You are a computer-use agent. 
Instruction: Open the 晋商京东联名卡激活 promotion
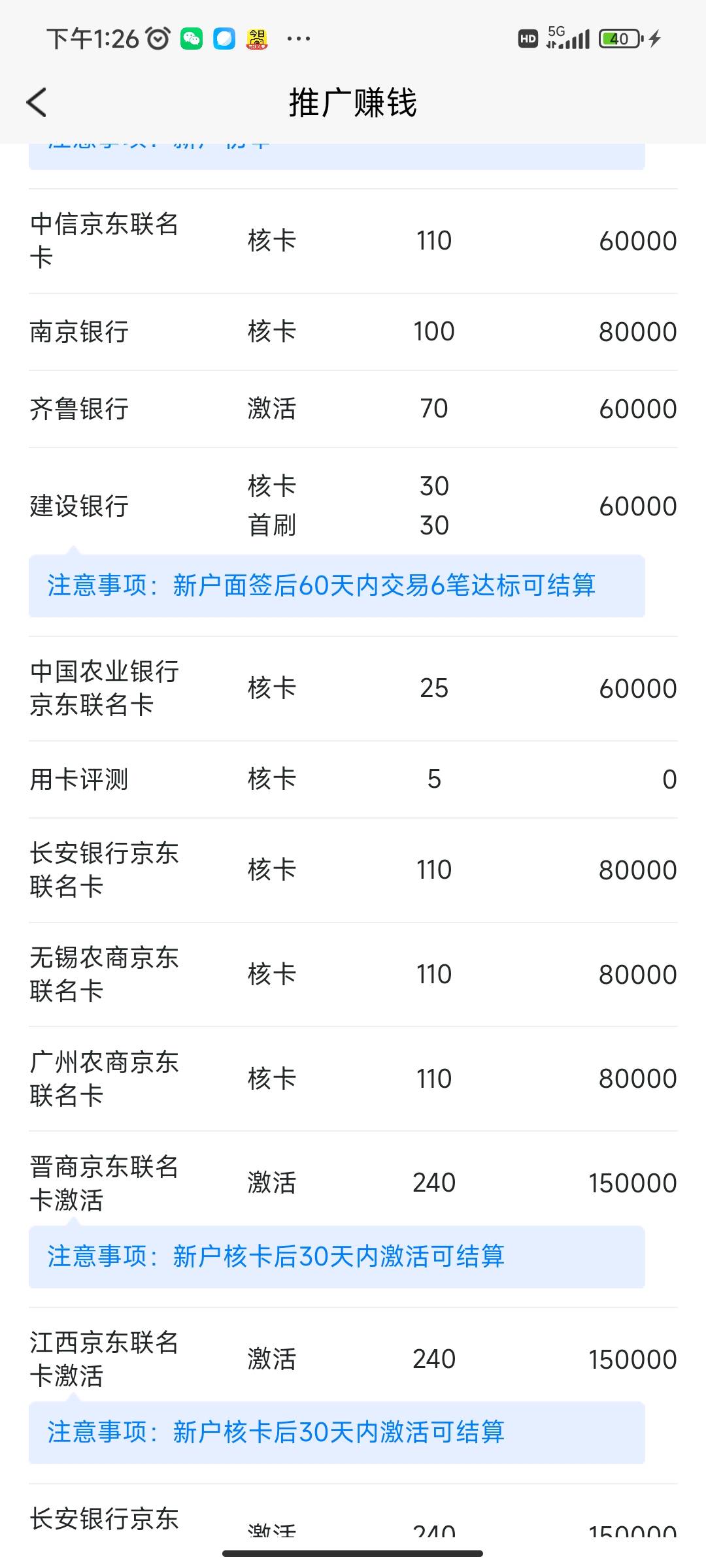point(353,1182)
